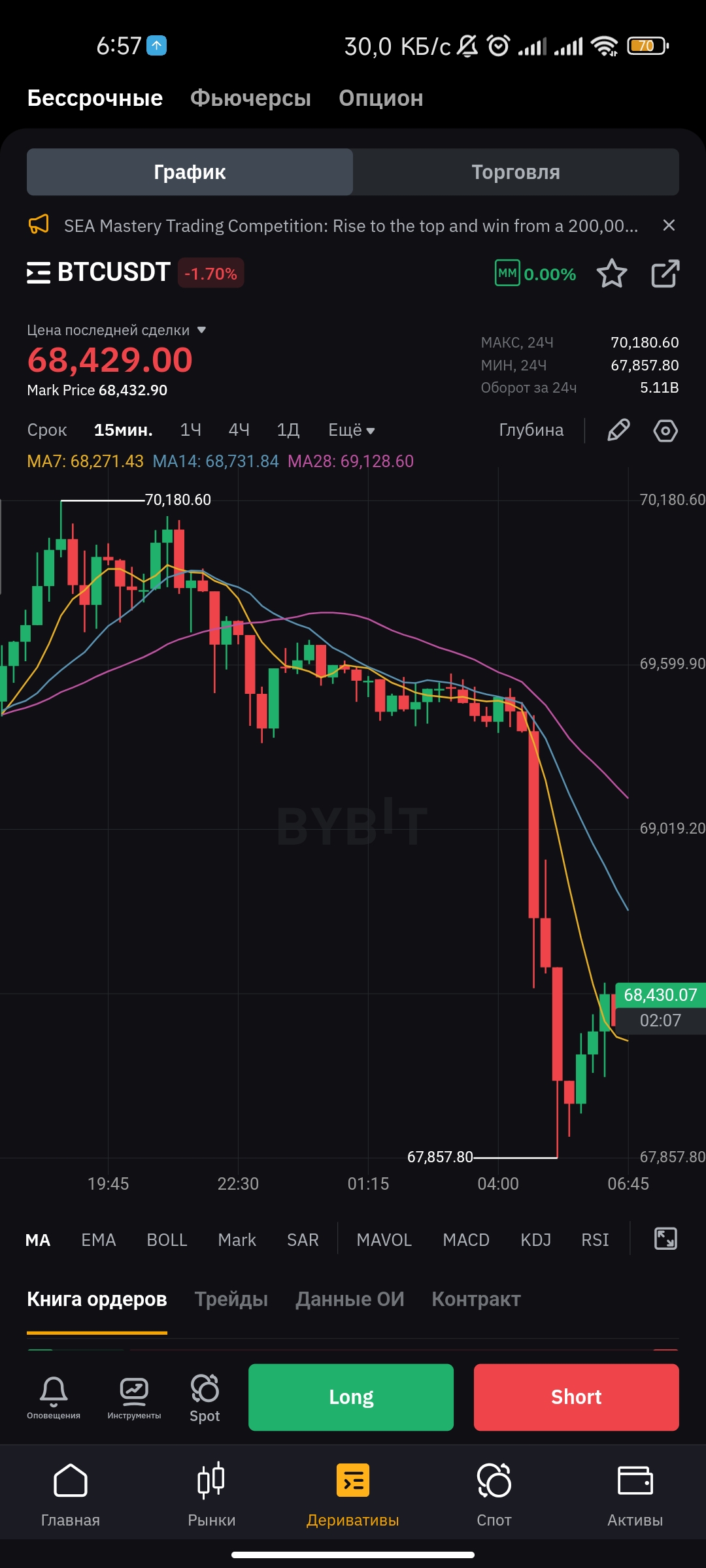Select the 1Ч timeframe

(x=190, y=430)
